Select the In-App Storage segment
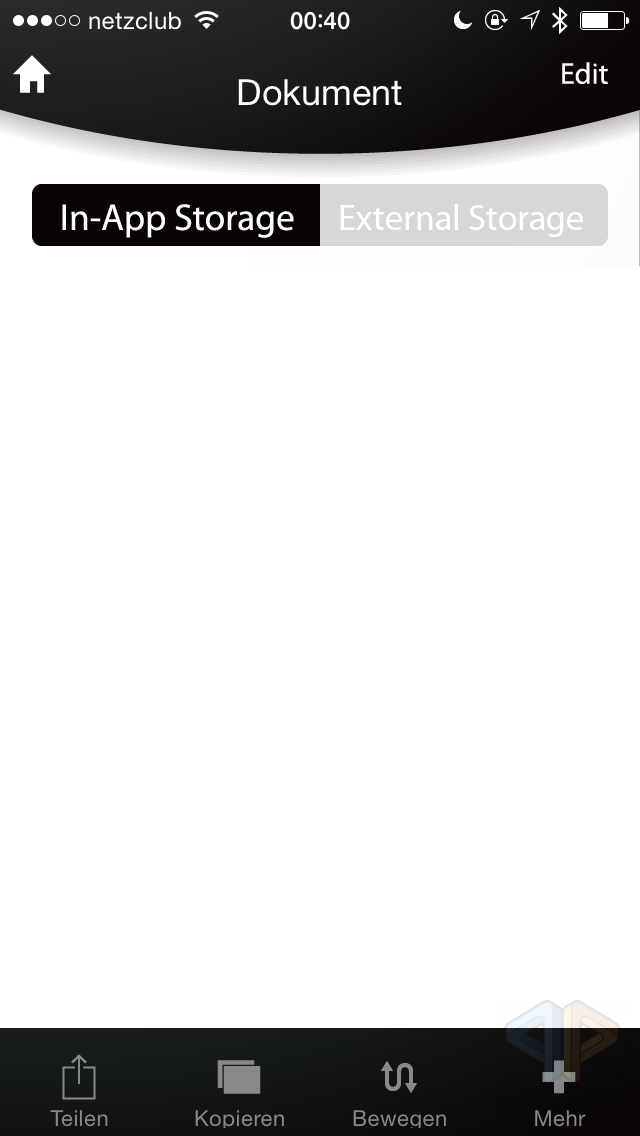Screen dimensions: 640x1136 click(176, 216)
